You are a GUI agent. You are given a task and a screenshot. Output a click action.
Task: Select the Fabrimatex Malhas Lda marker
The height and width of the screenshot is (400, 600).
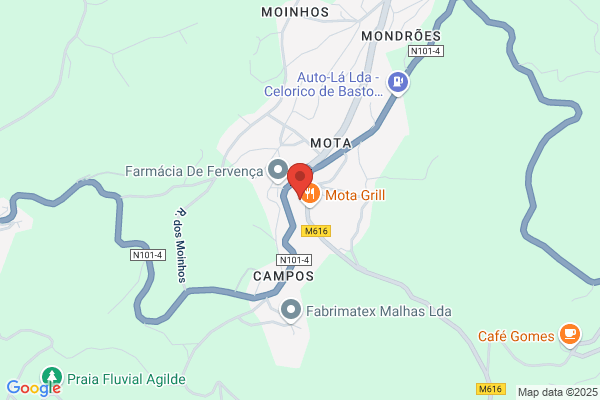coord(291,311)
